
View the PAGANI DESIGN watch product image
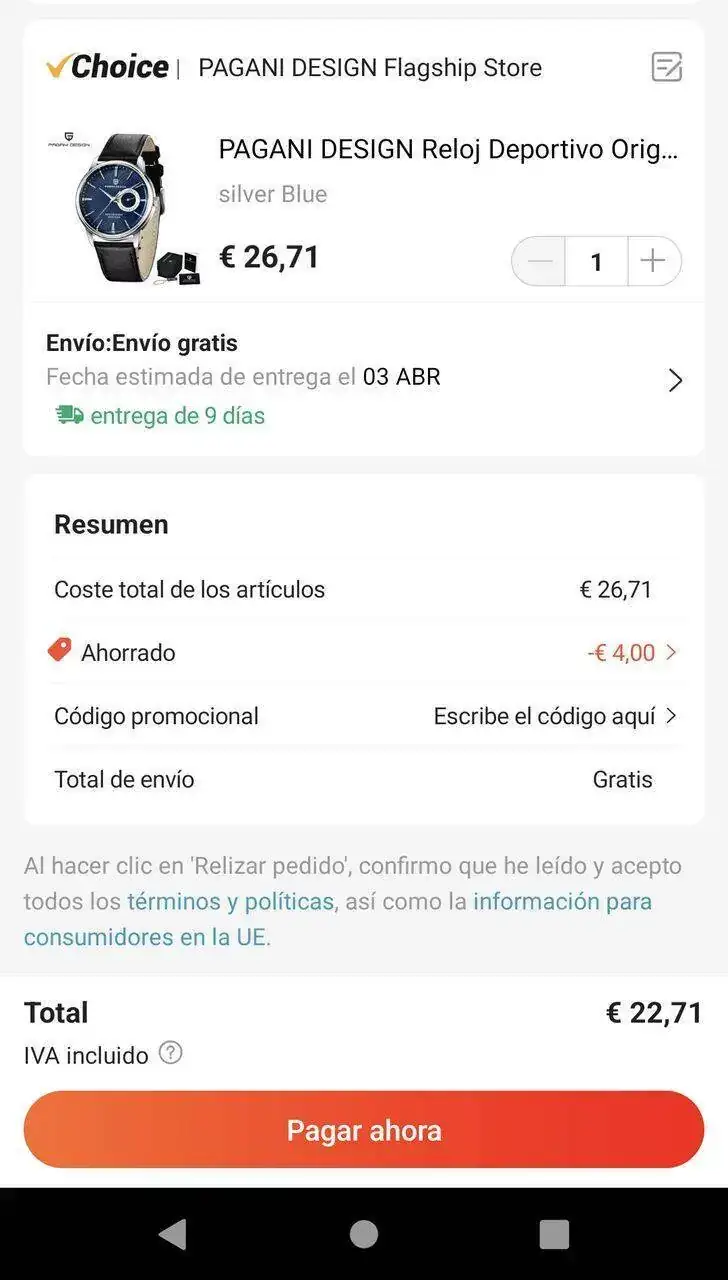122,210
